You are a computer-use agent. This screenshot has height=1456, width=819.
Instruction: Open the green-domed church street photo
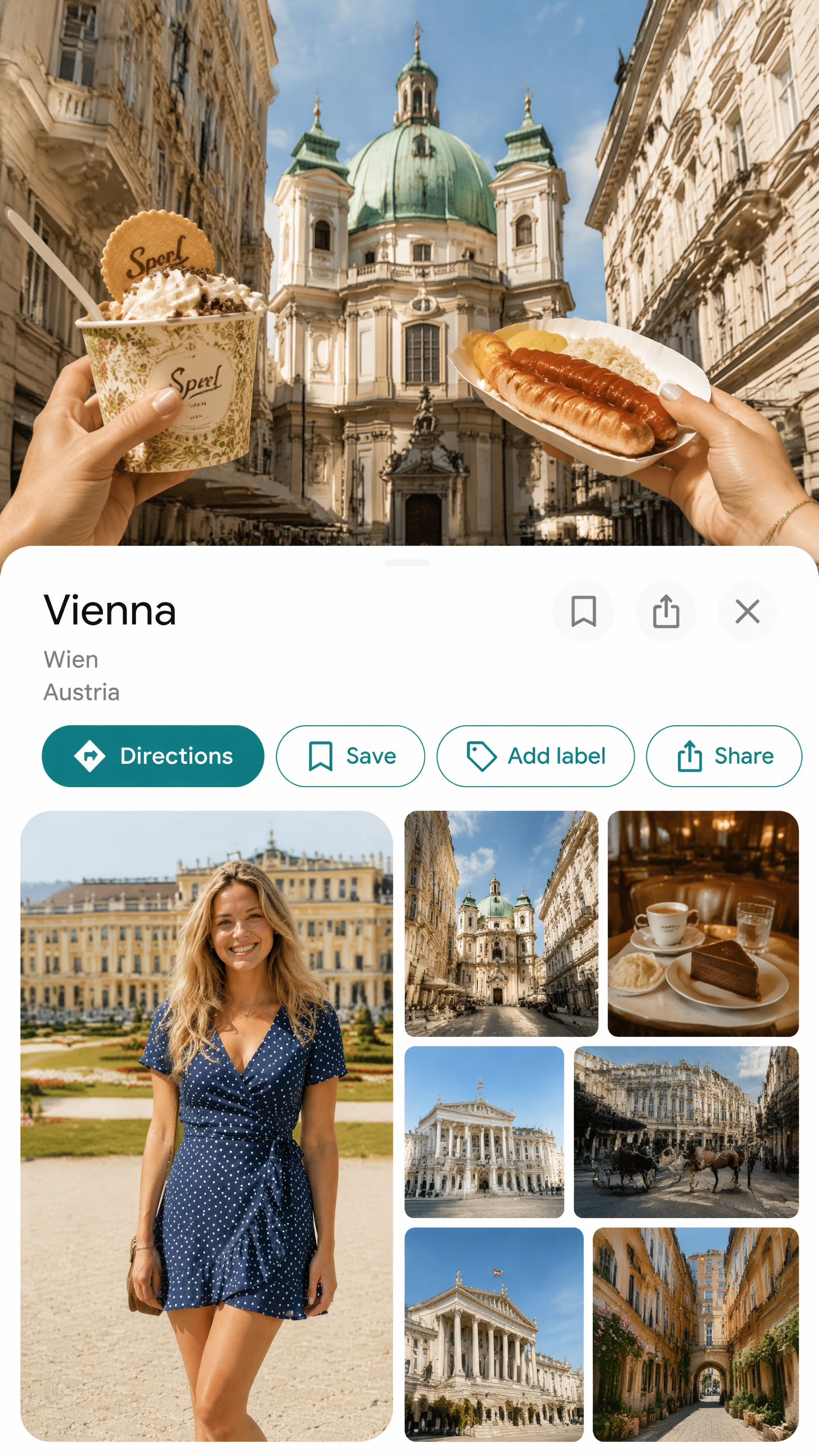(x=501, y=924)
